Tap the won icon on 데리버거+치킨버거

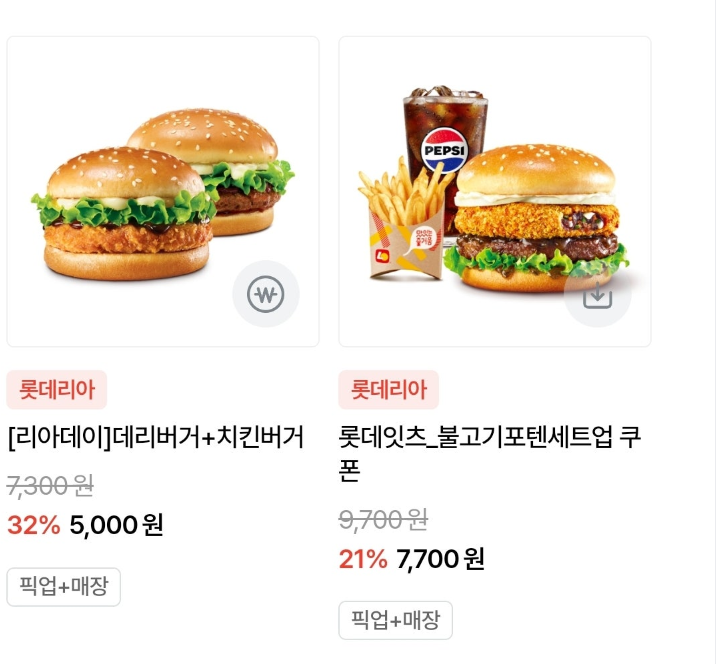[266, 295]
